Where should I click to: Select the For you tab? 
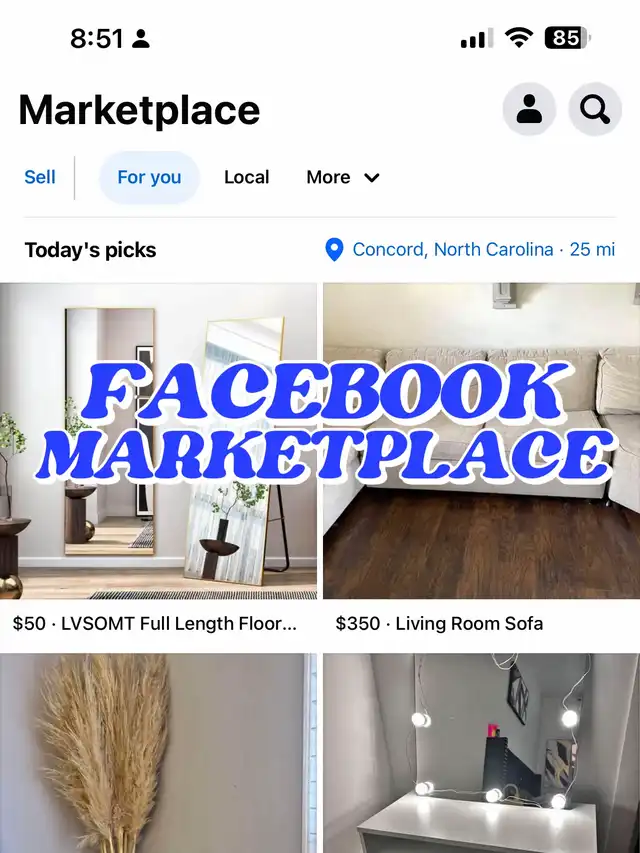pyautogui.click(x=149, y=177)
